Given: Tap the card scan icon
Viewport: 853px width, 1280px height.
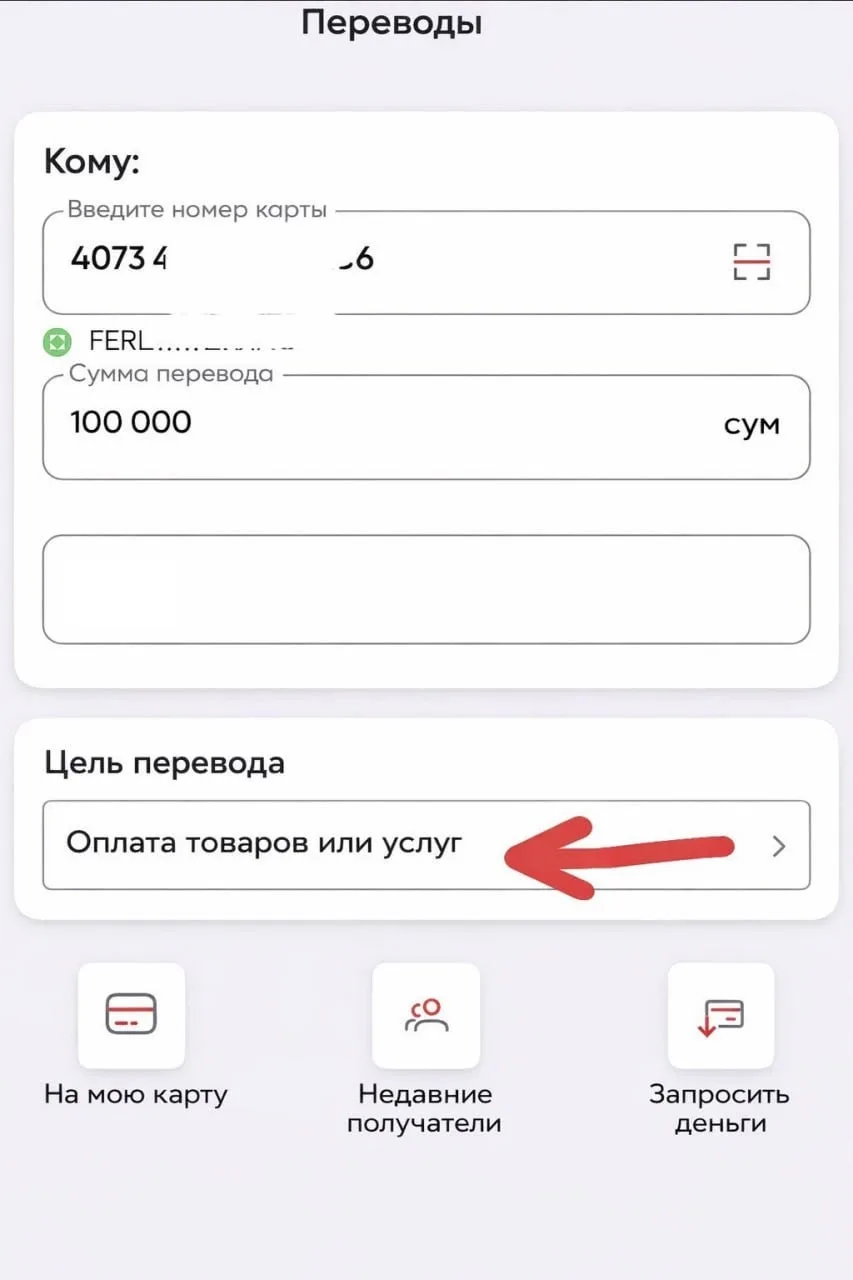Looking at the screenshot, I should [751, 262].
